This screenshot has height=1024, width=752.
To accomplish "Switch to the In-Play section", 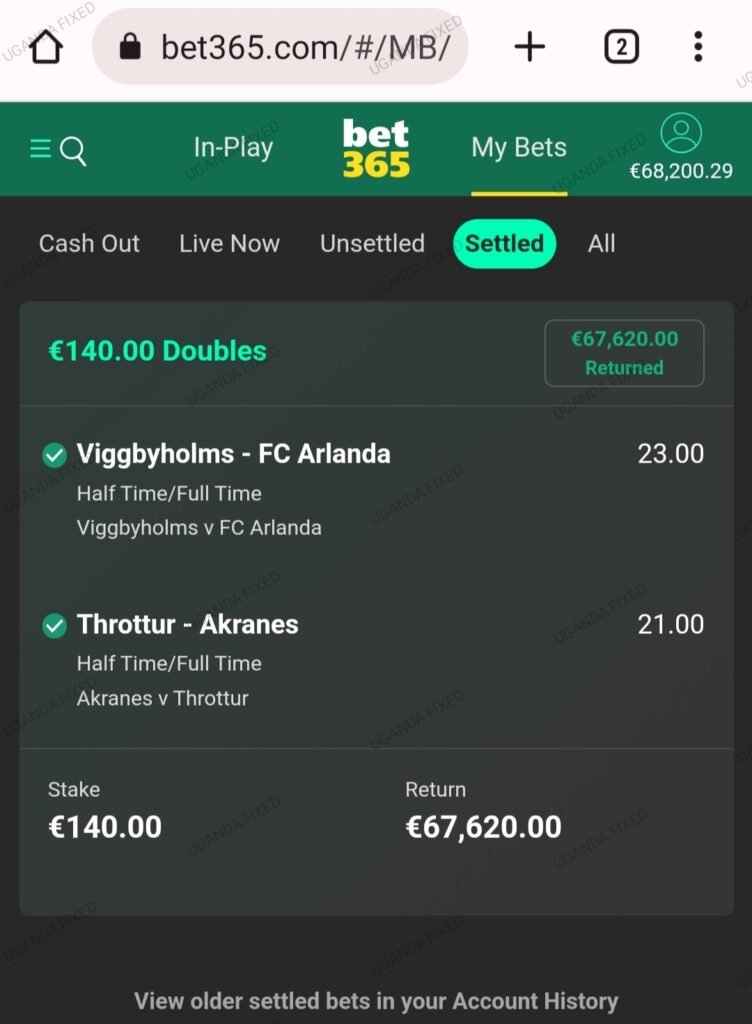I will pyautogui.click(x=232, y=148).
